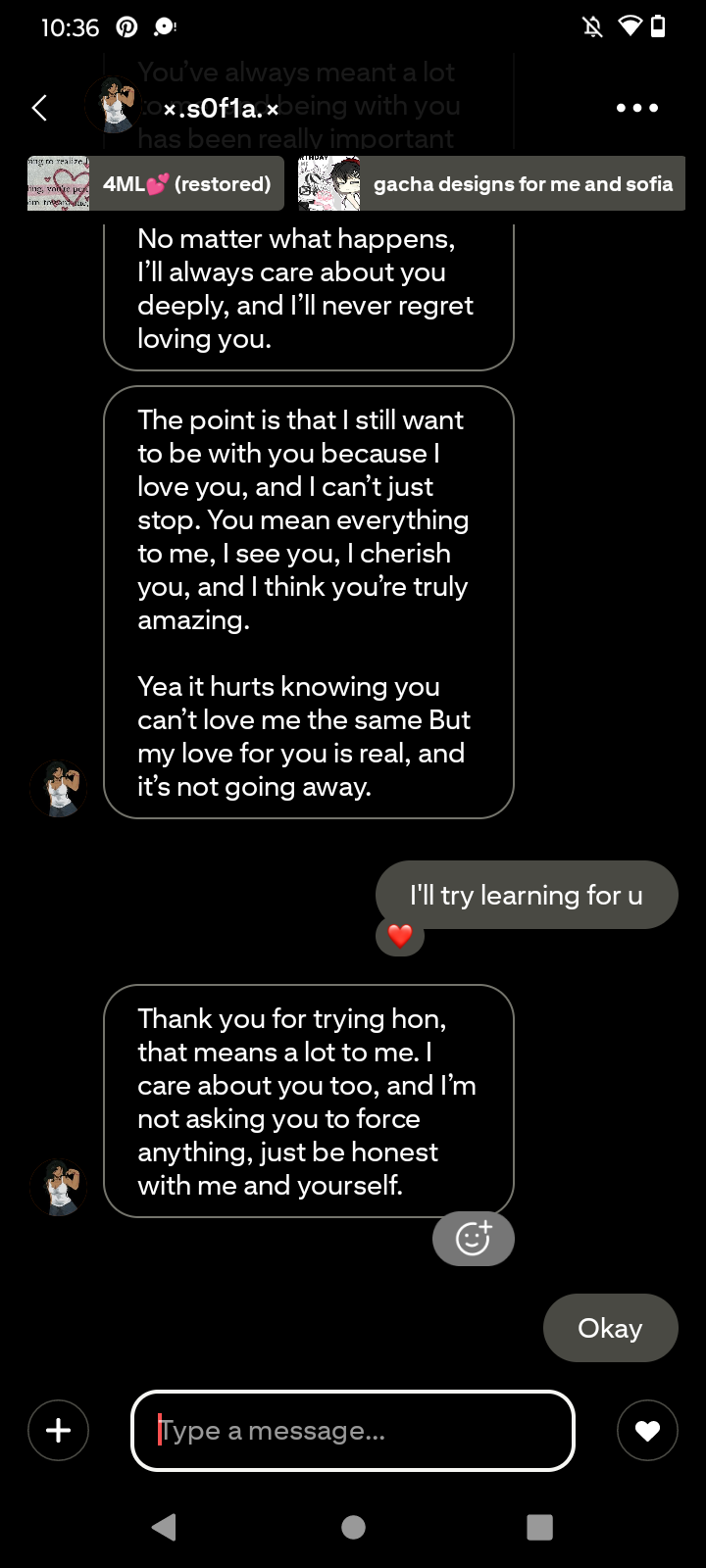Image resolution: width=706 pixels, height=1568 pixels.
Task: Tap the plus attachment button
Action: coord(59,1431)
